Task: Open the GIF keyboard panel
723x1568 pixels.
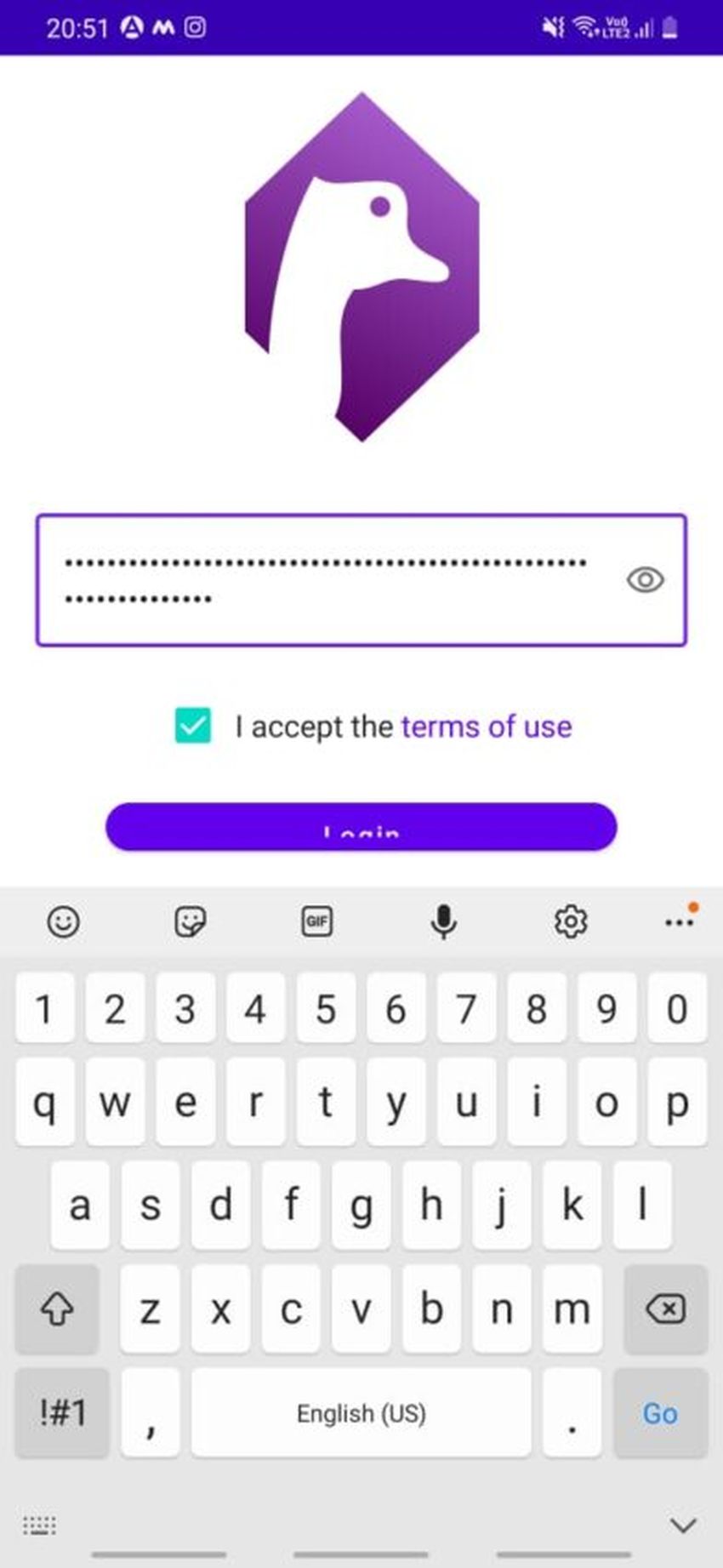Action: pos(316,921)
